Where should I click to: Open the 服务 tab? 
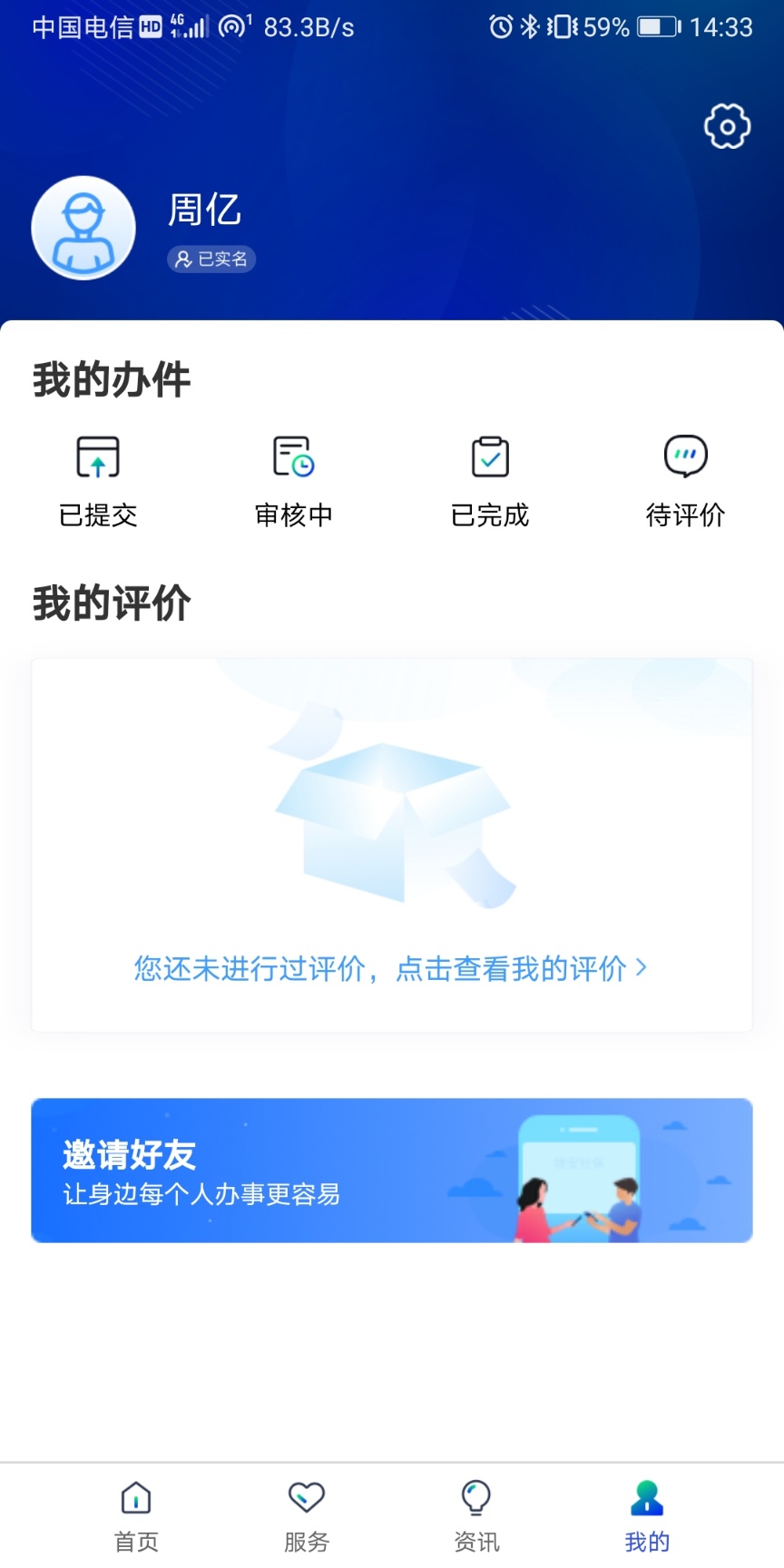point(305,1511)
